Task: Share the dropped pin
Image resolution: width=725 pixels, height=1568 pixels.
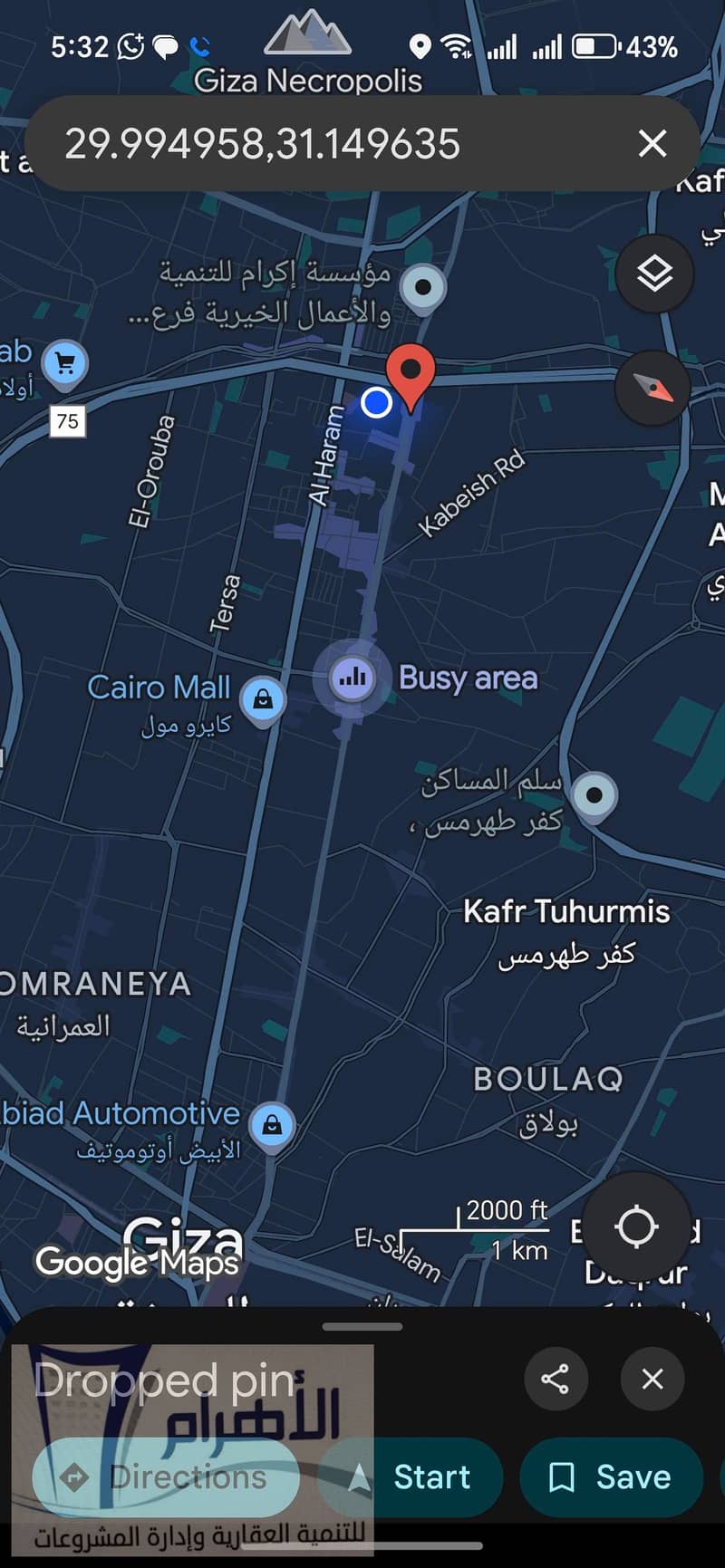Action: pyautogui.click(x=555, y=1379)
